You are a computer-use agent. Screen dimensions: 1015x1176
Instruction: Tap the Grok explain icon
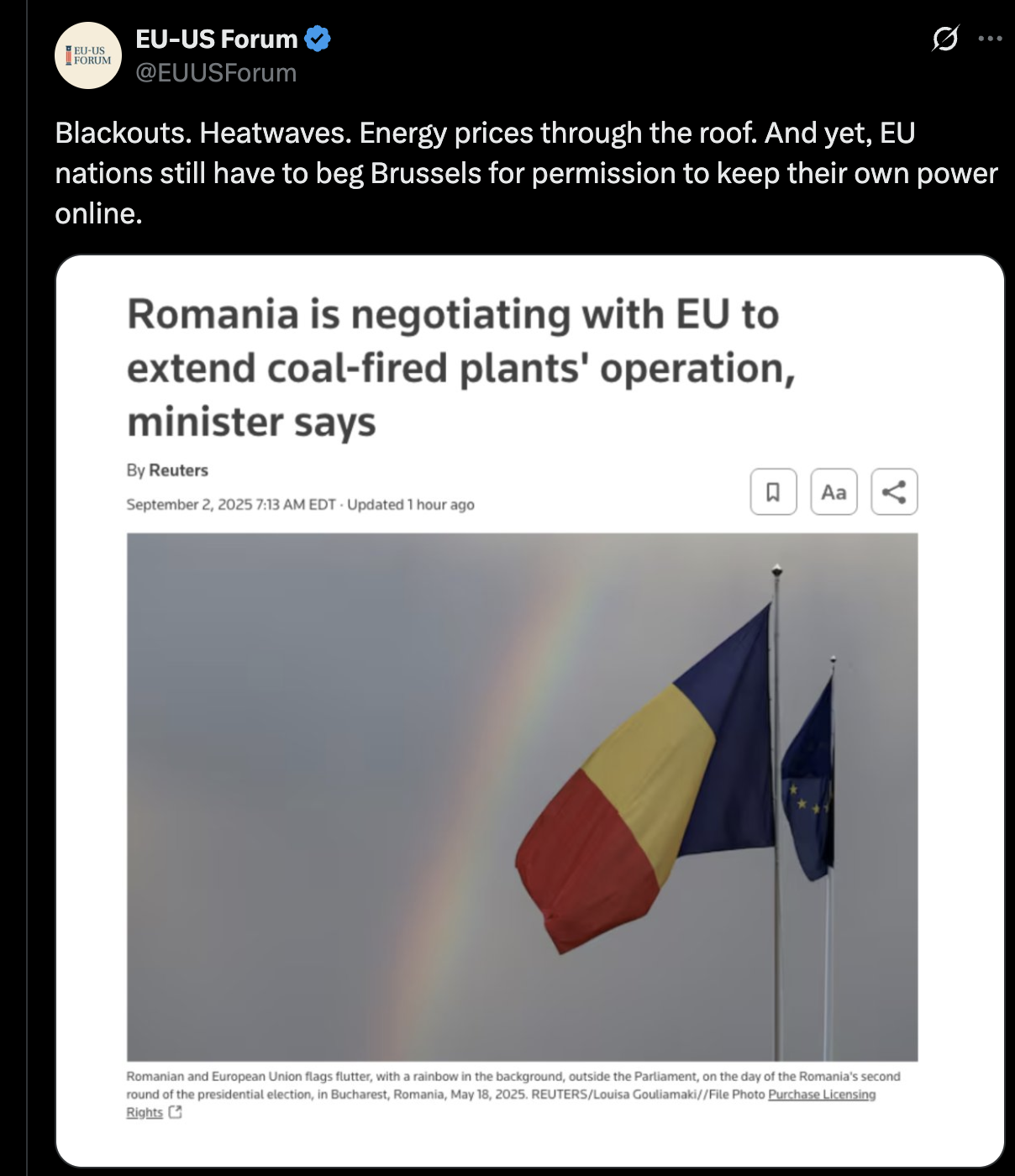click(945, 39)
